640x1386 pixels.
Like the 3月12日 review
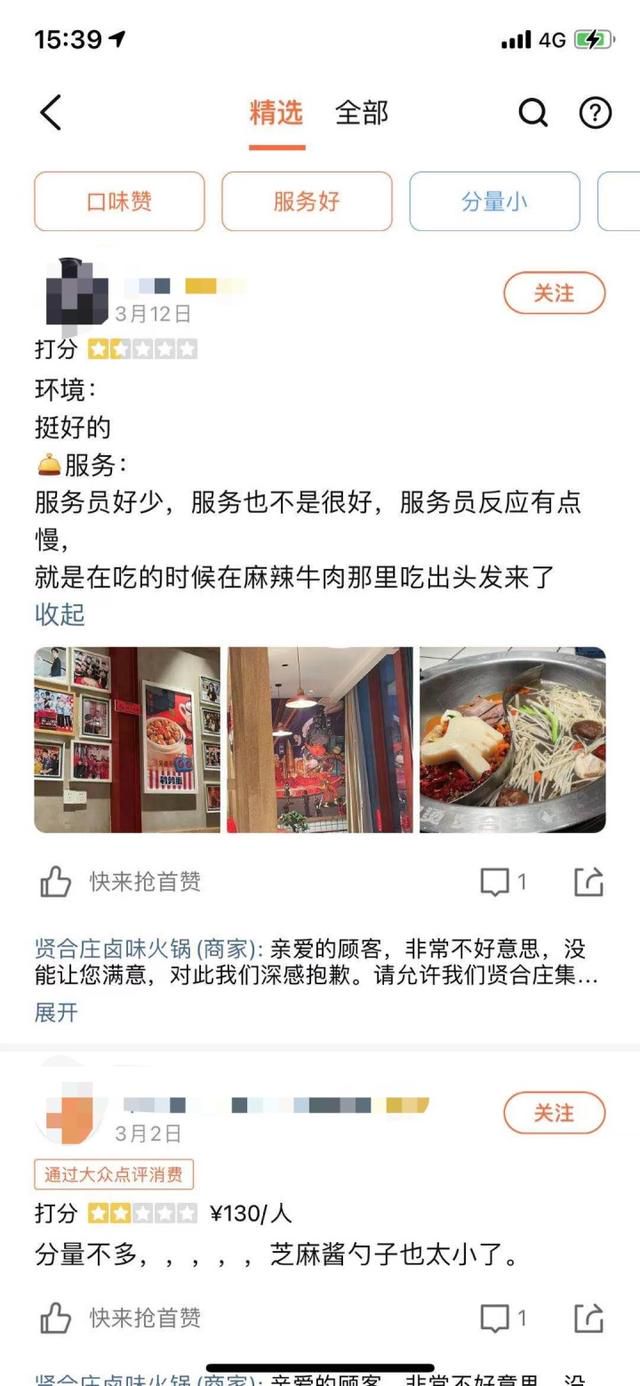pos(56,882)
